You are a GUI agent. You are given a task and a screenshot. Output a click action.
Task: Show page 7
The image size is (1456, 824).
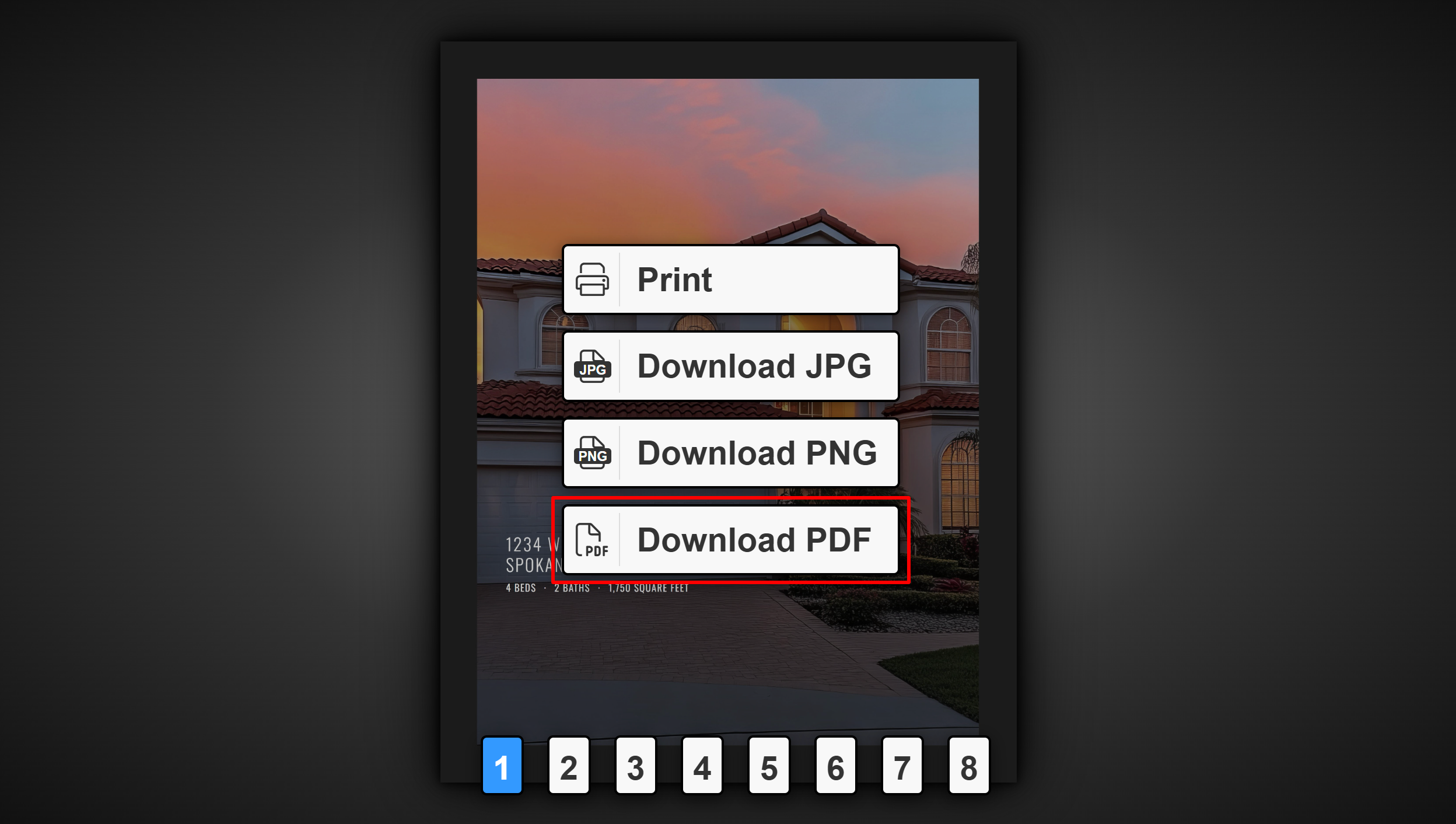tap(902, 766)
